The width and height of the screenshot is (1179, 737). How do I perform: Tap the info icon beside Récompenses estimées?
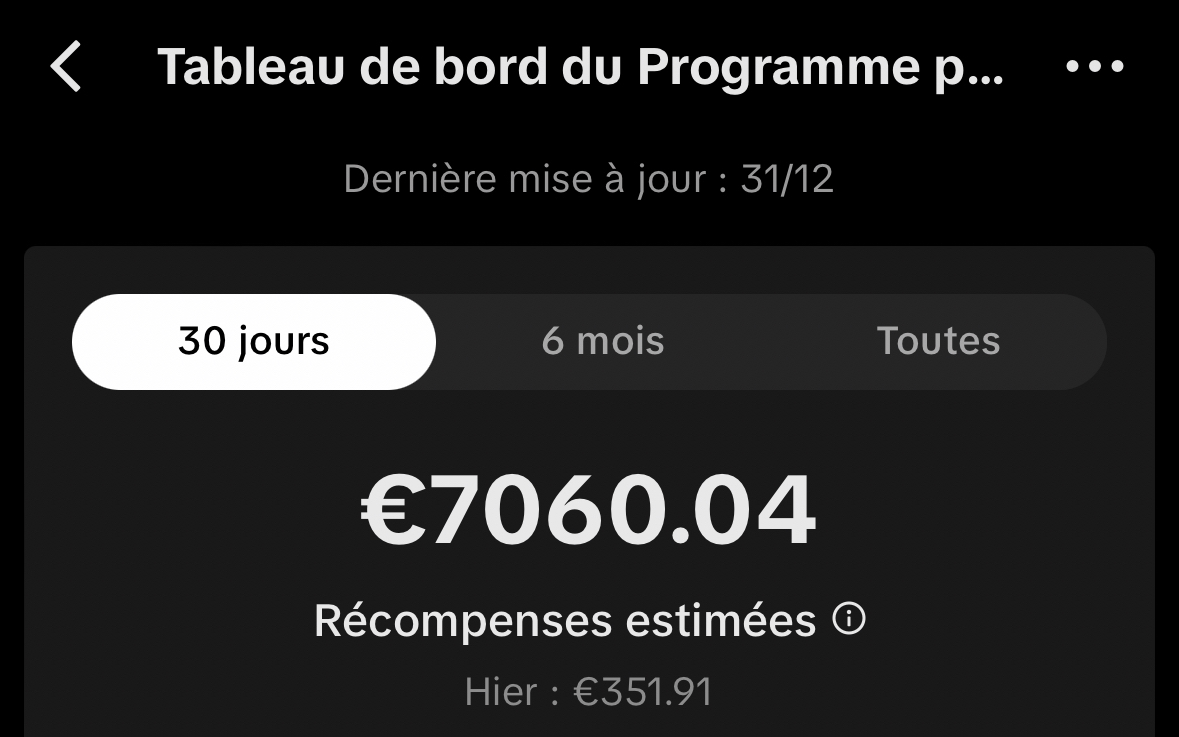[x=849, y=620]
